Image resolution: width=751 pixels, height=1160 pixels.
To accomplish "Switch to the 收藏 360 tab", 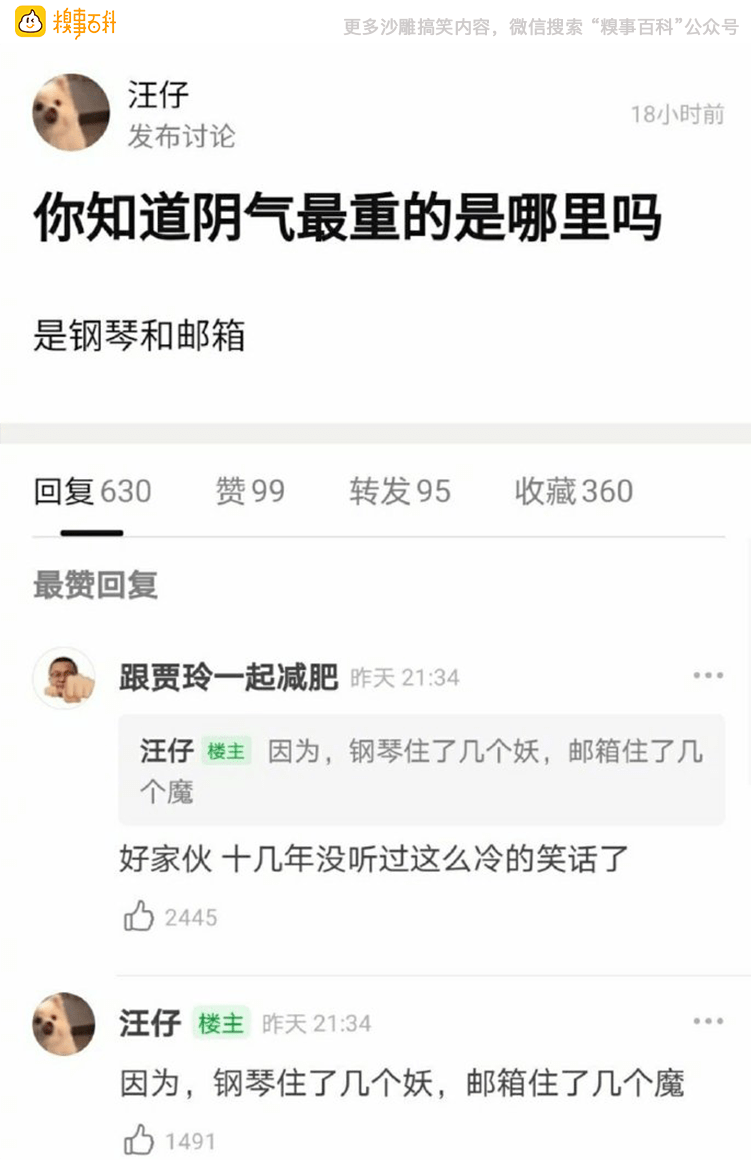I will pyautogui.click(x=573, y=492).
